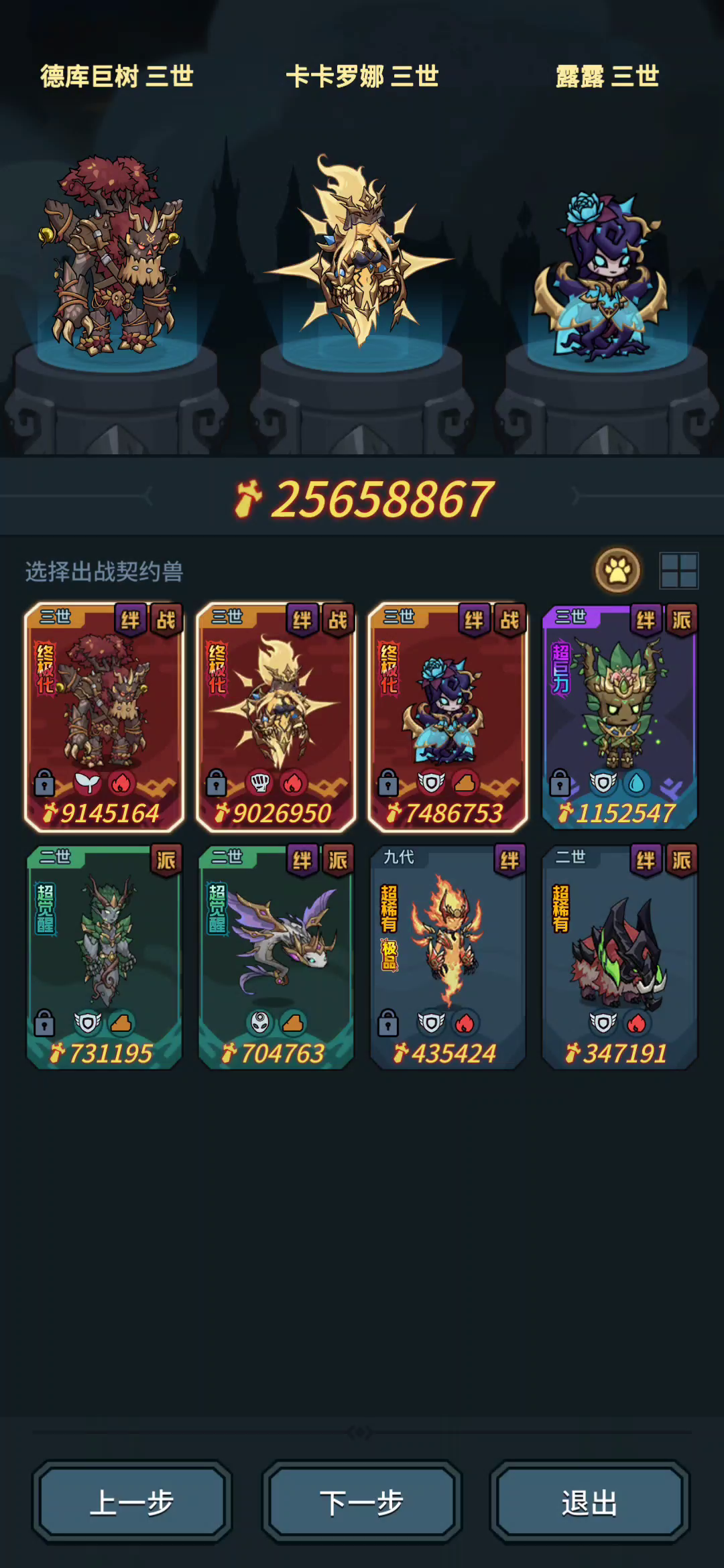Viewport: 724px width, 1568px height.
Task: Pick the beast card with power 347191
Action: click(x=619, y=956)
